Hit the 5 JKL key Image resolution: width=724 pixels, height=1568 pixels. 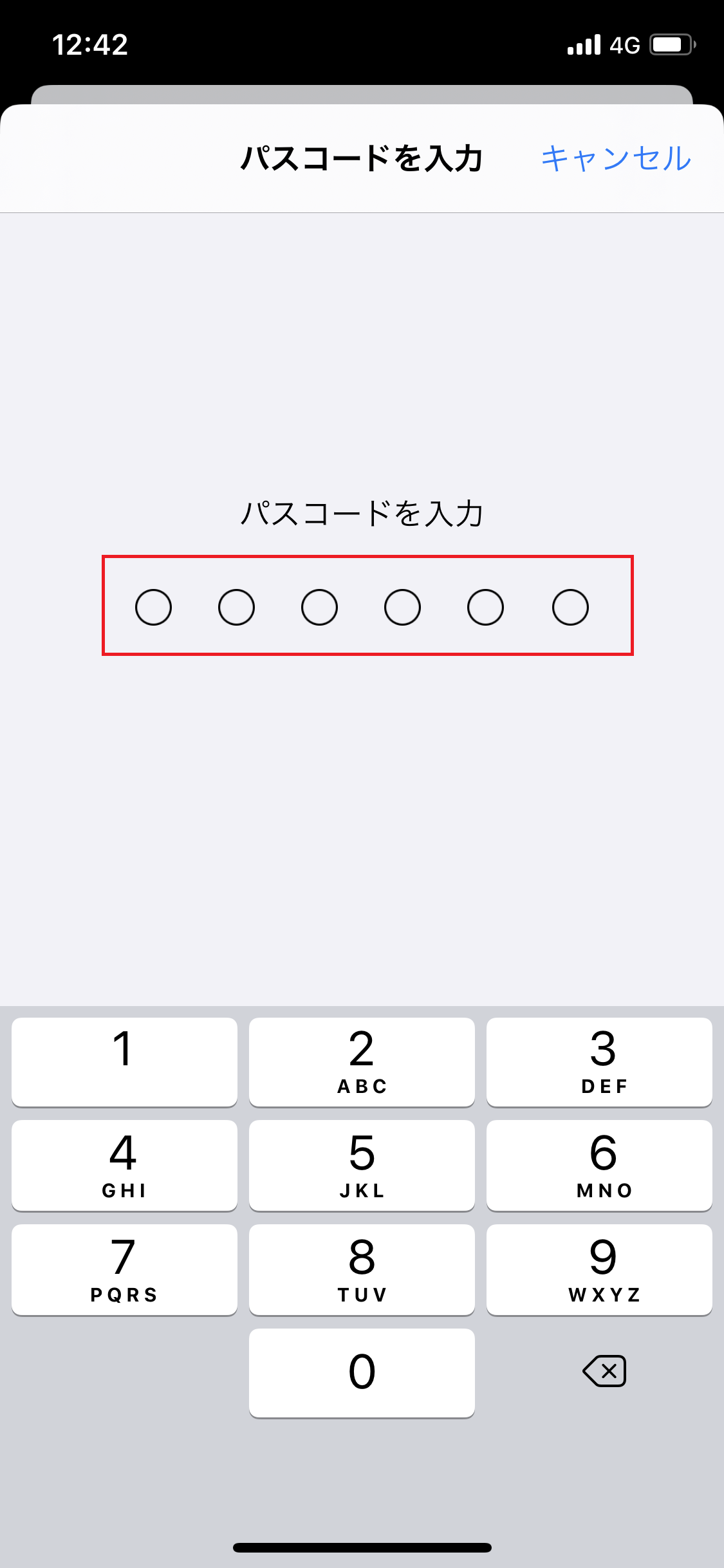(362, 1166)
